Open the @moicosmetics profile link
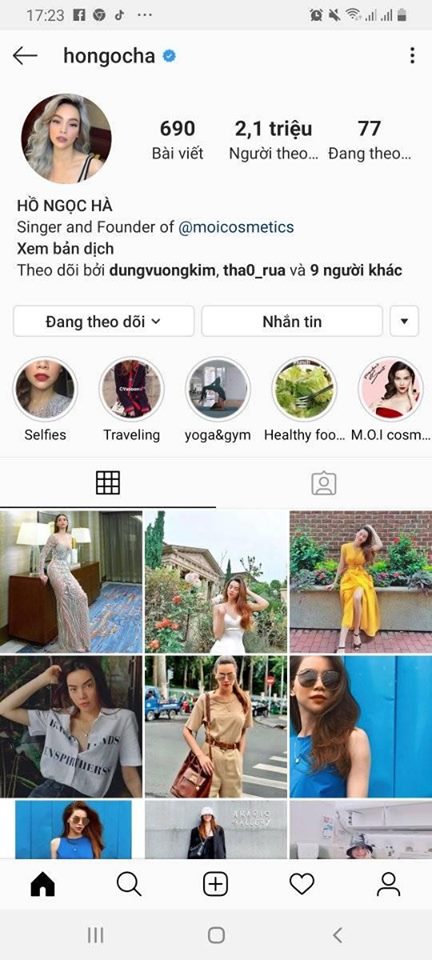The width and height of the screenshot is (432, 960). point(236,228)
